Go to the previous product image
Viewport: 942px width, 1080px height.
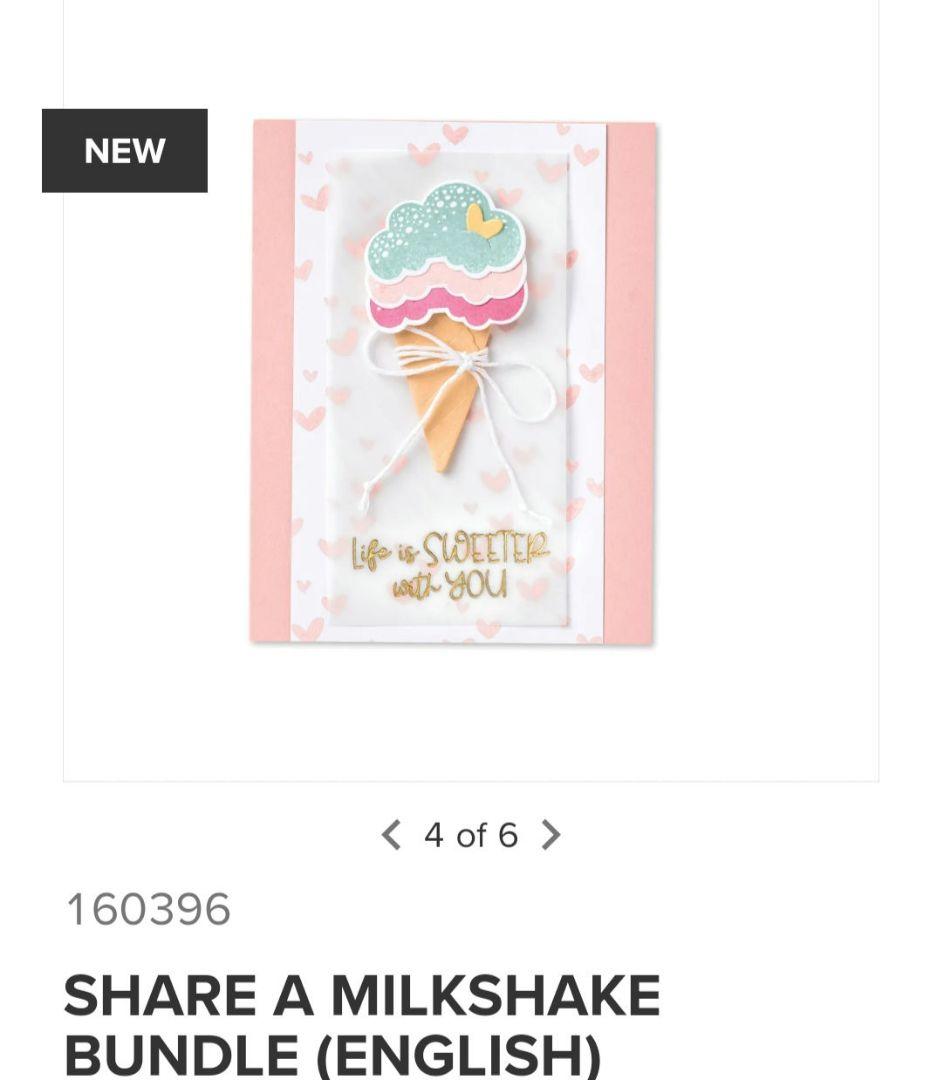click(391, 834)
